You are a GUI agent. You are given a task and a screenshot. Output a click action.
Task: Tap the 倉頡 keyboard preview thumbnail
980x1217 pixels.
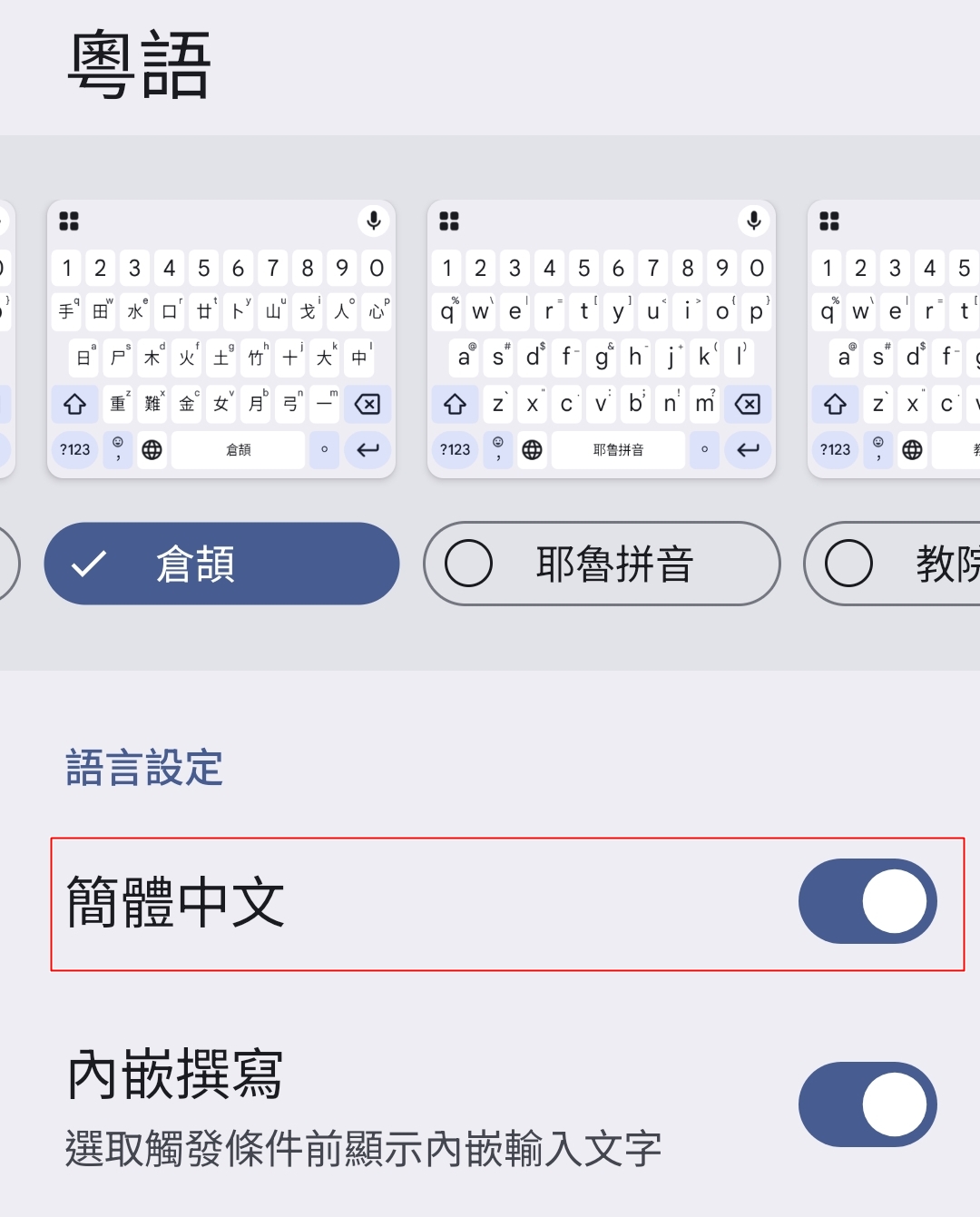coord(220,336)
